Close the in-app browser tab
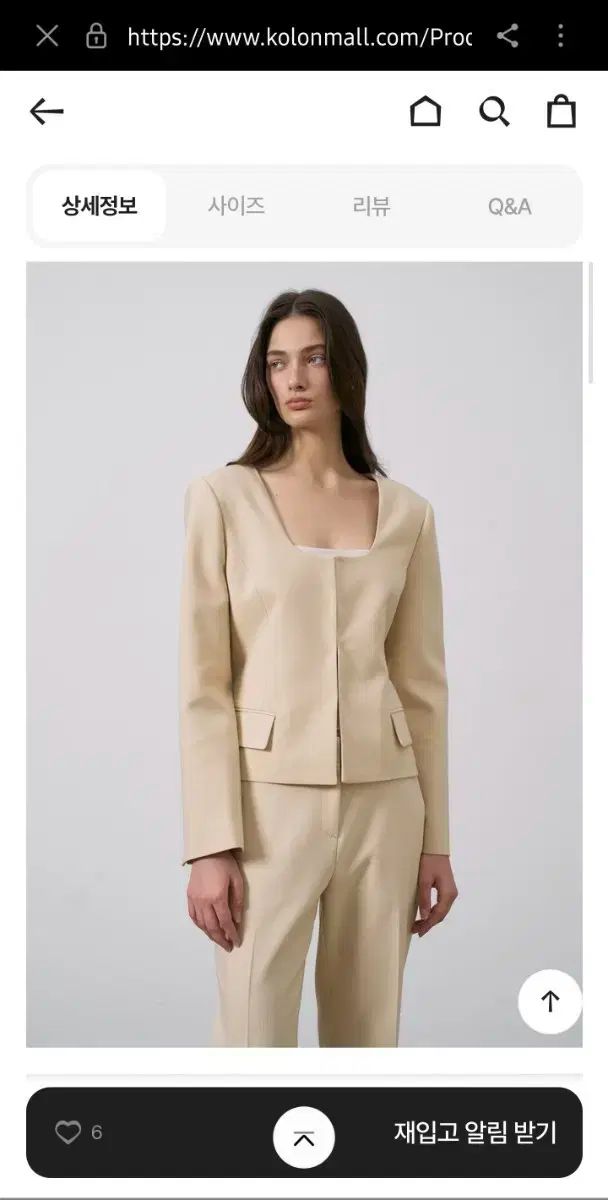The height and width of the screenshot is (1200, 608). pyautogui.click(x=47, y=37)
